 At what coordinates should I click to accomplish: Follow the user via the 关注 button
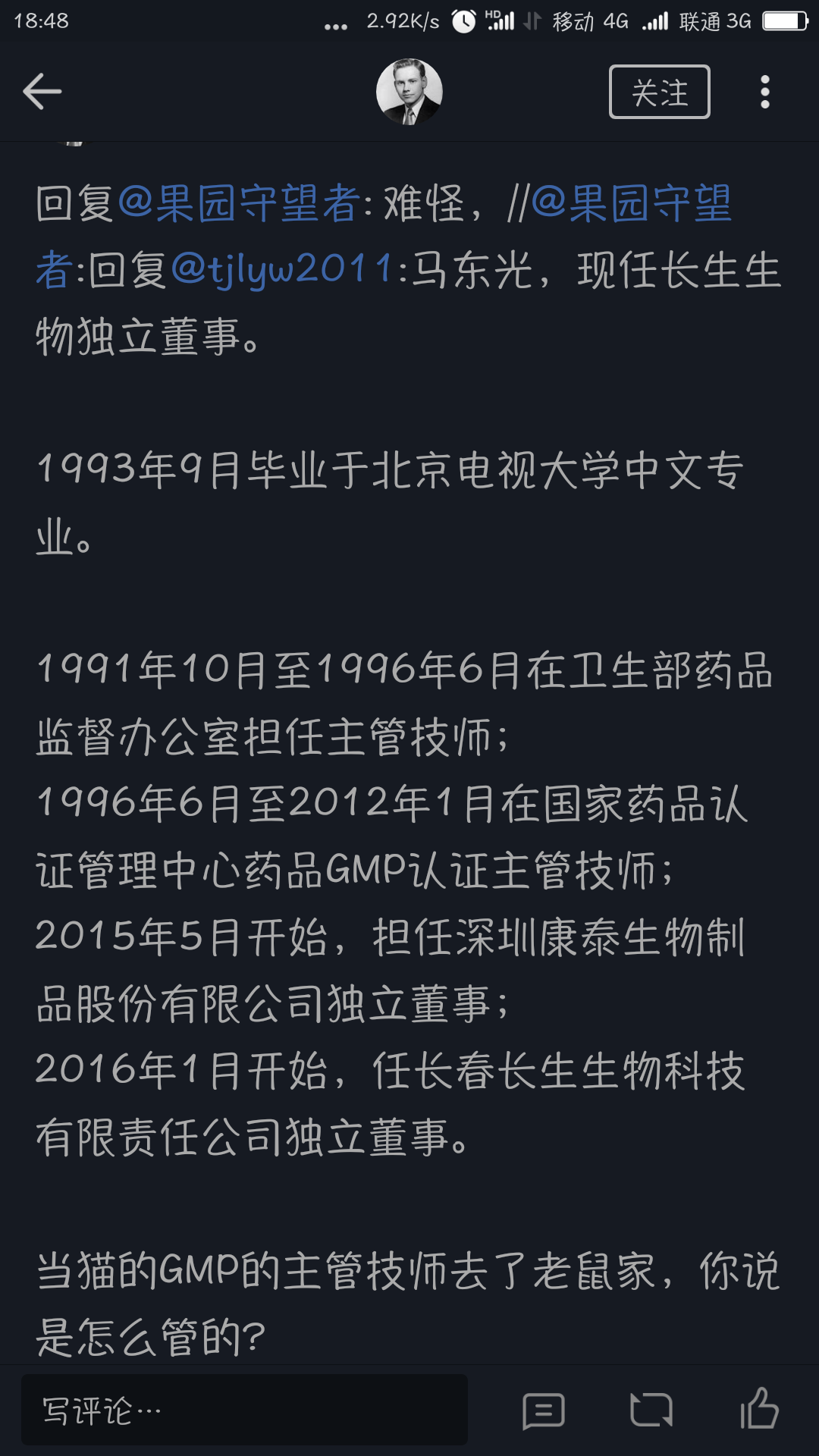coord(658,93)
